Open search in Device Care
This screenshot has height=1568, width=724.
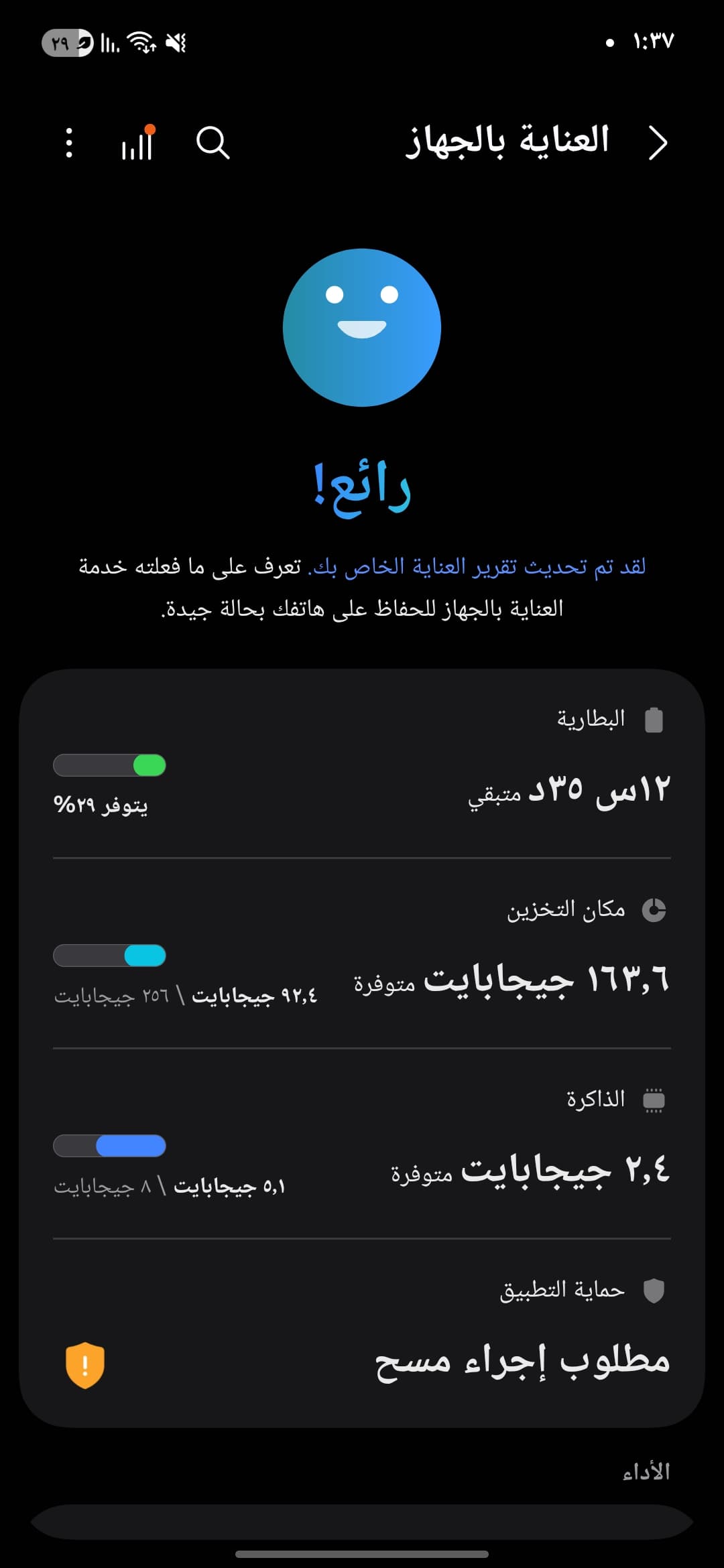point(213,142)
